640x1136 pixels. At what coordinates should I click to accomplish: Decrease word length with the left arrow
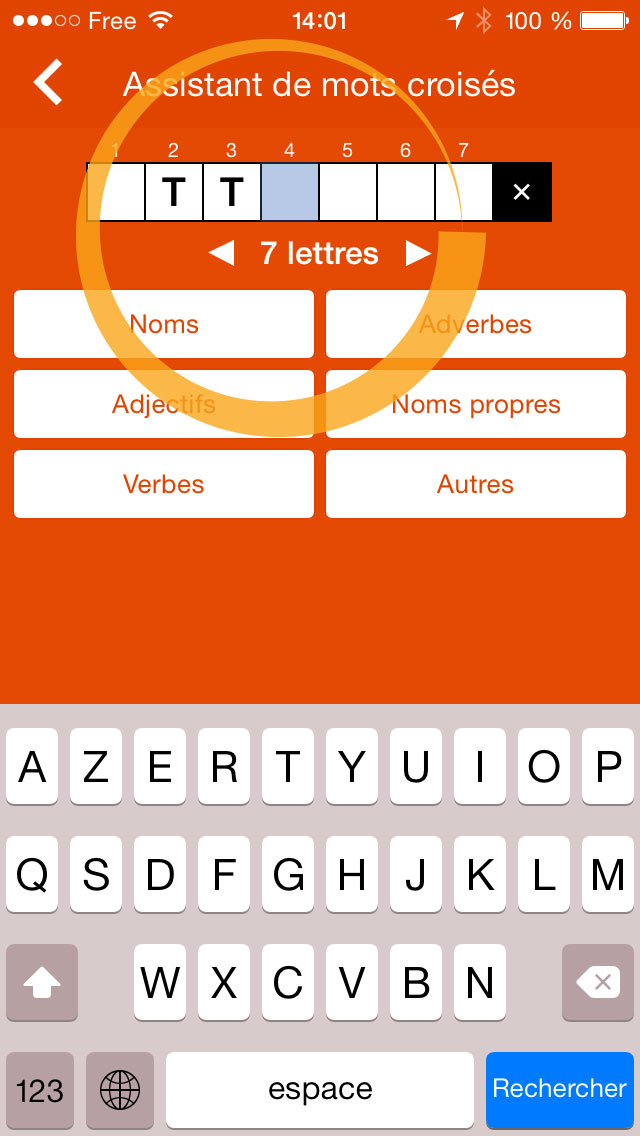[221, 254]
